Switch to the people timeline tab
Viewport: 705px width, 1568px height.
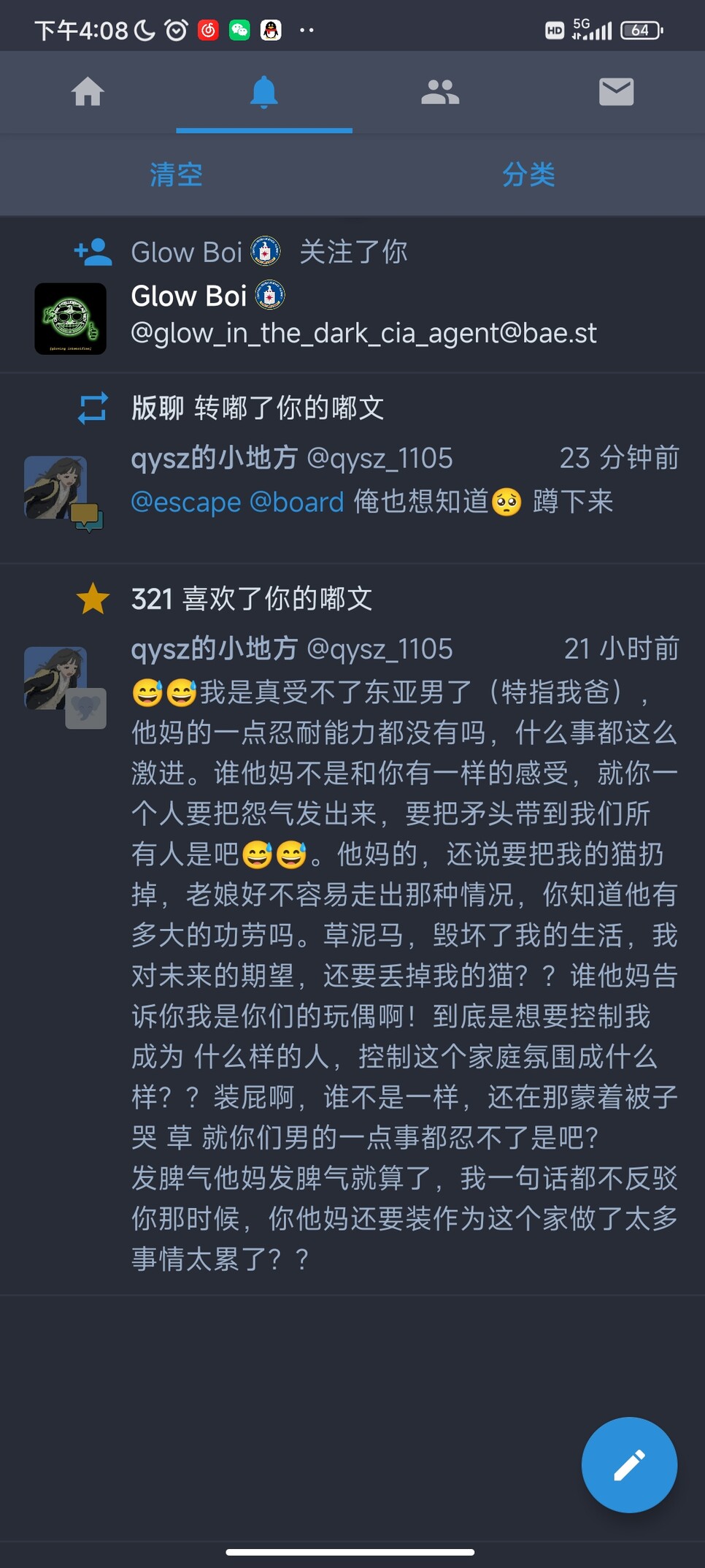coord(440,93)
